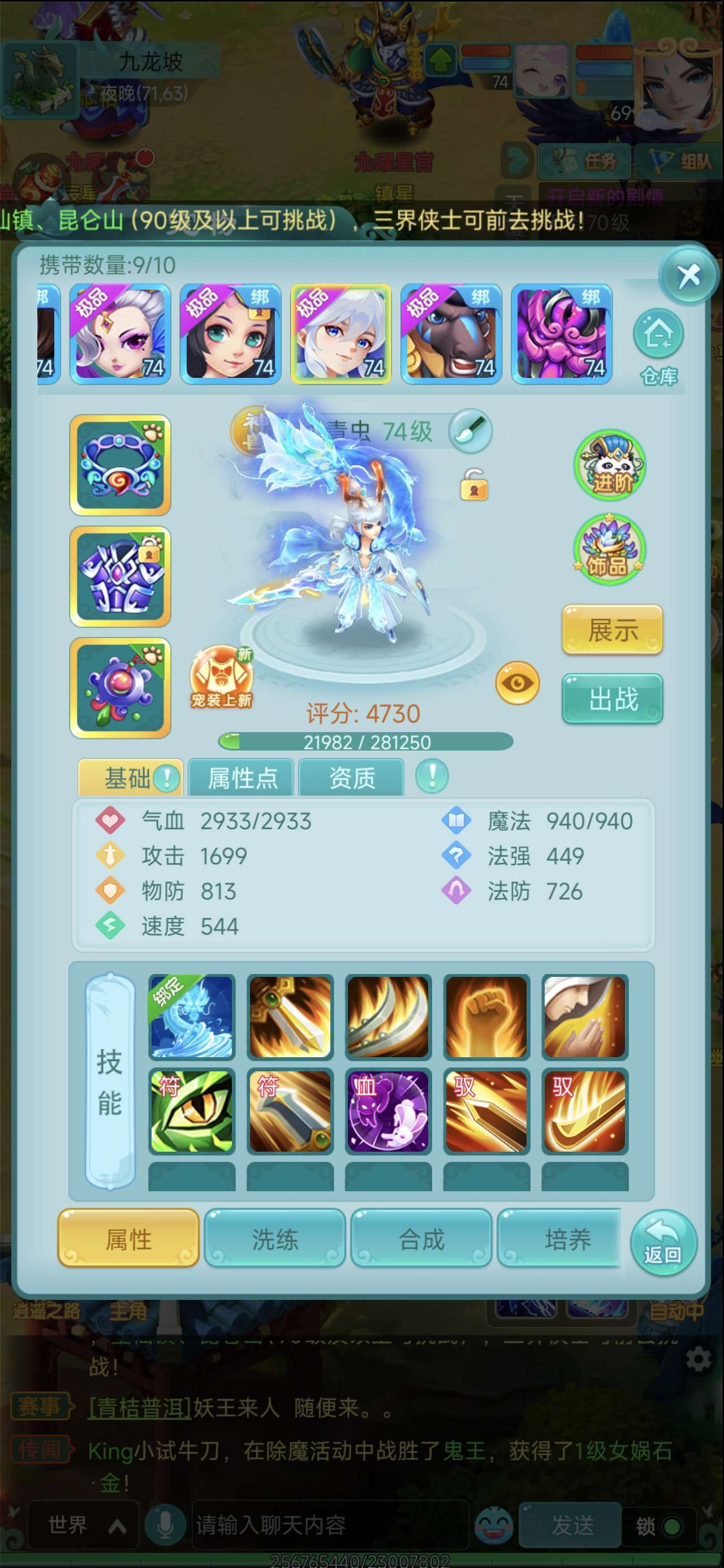Image resolution: width=724 pixels, height=1568 pixels.
Task: Tap the 展示 button
Action: click(x=612, y=630)
